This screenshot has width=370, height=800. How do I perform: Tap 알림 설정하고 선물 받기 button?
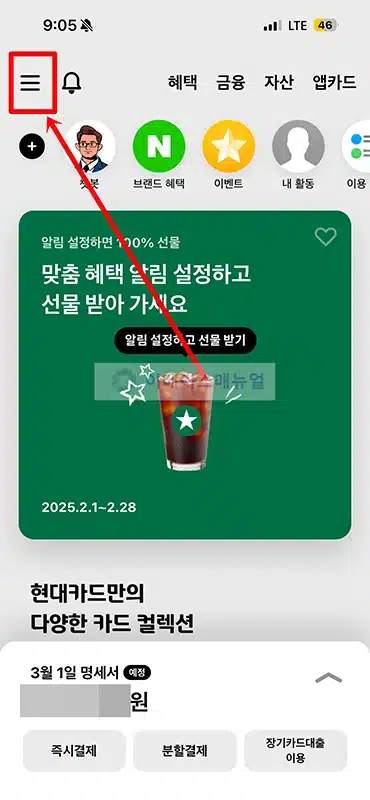185,340
